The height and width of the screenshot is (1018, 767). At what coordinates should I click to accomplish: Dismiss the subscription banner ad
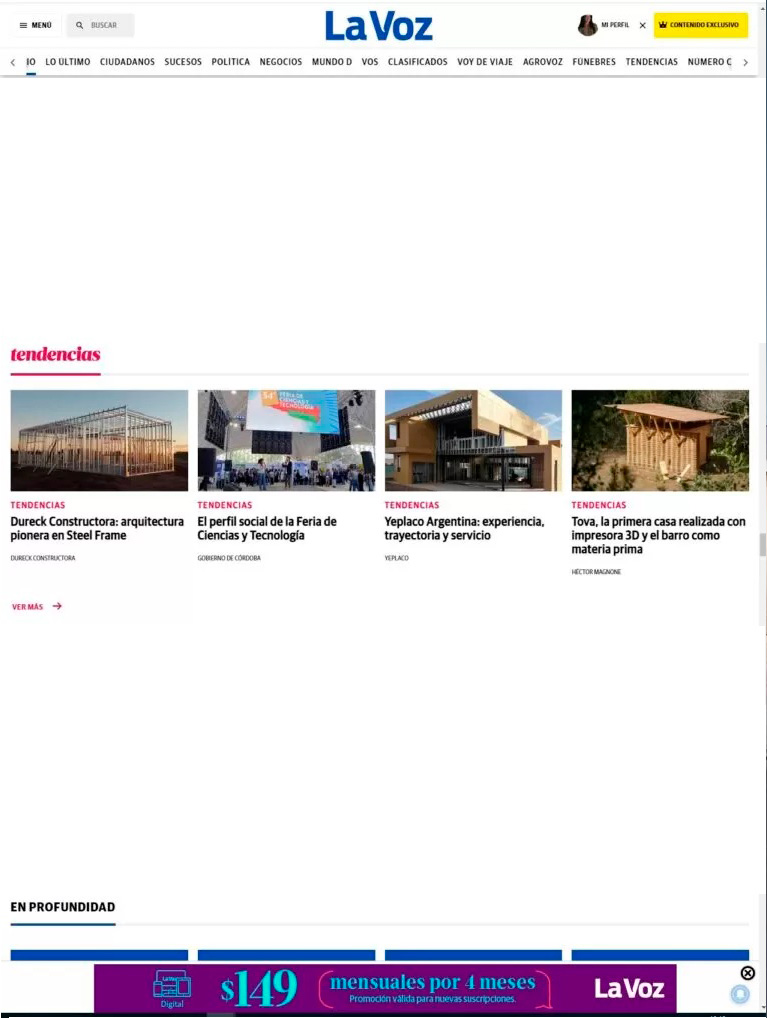[x=747, y=973]
